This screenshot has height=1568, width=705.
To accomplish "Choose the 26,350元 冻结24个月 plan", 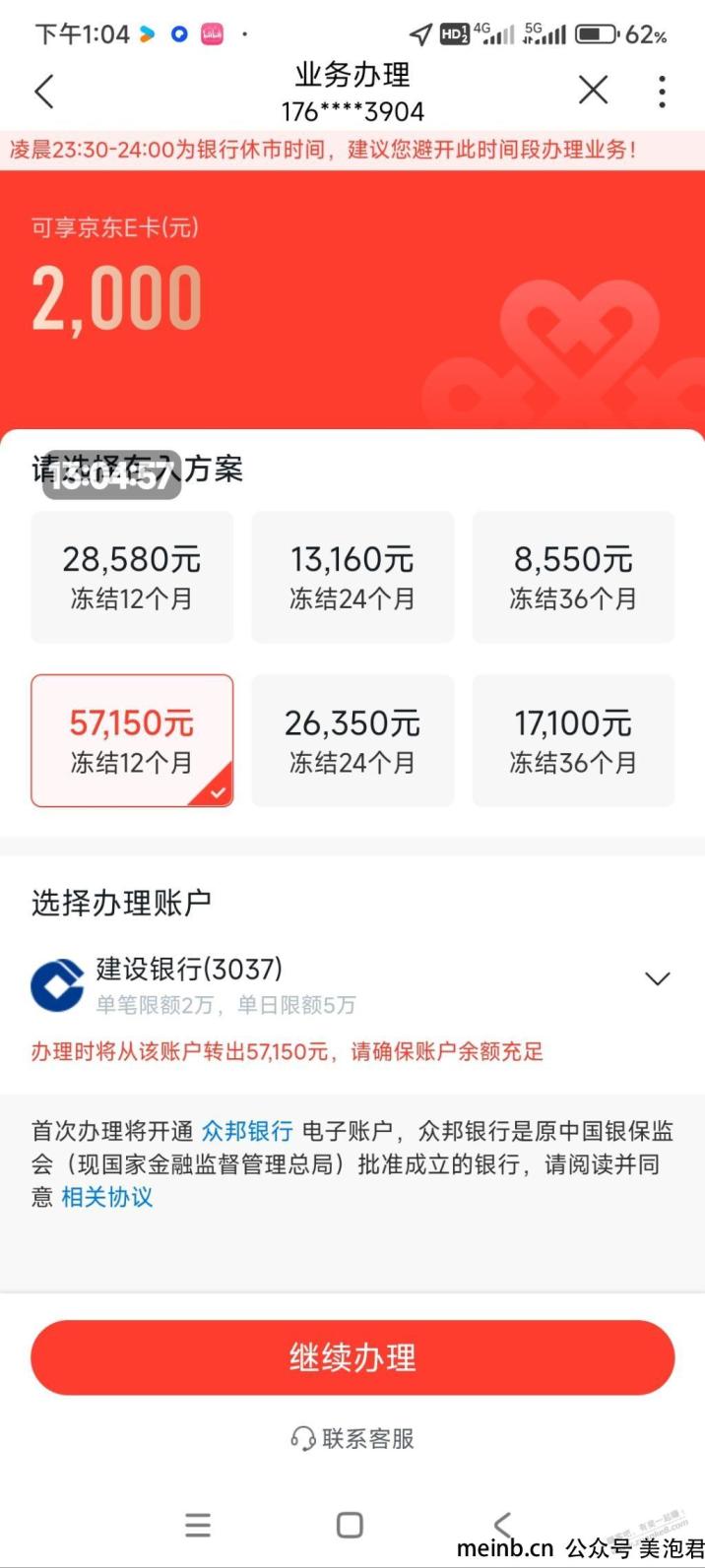I will 352,741.
